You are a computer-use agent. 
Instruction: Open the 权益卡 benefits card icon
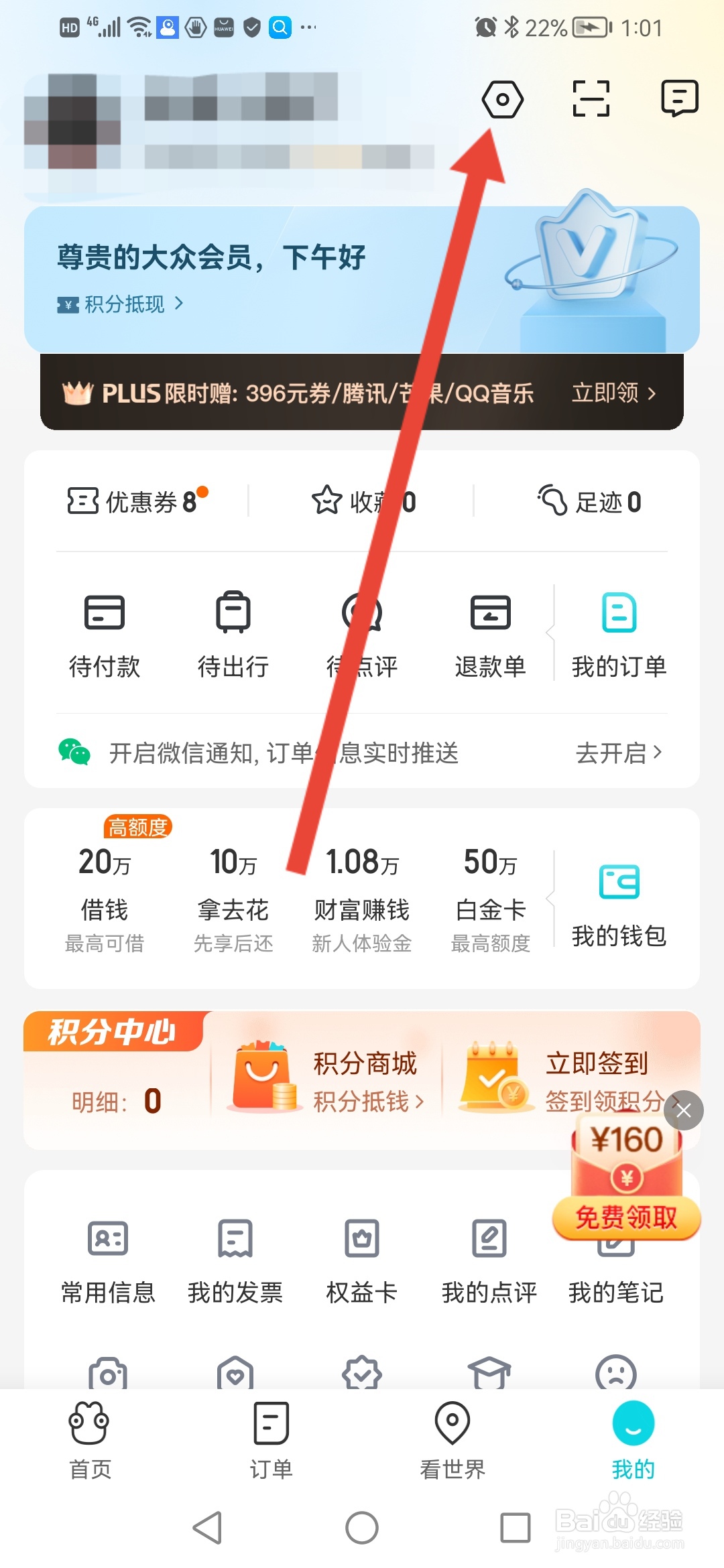click(361, 1260)
